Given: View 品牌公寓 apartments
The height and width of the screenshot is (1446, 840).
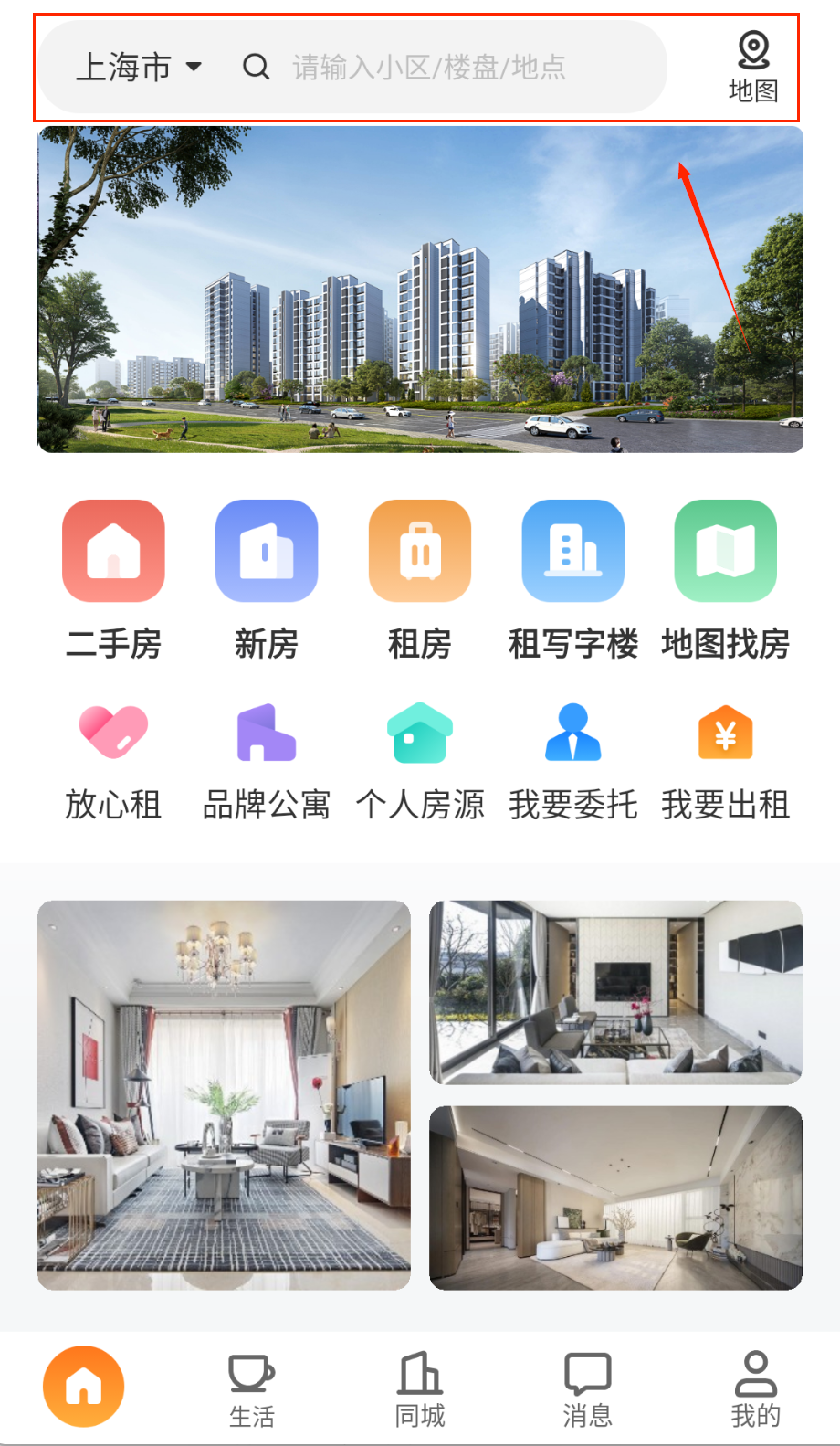Looking at the screenshot, I should (267, 760).
